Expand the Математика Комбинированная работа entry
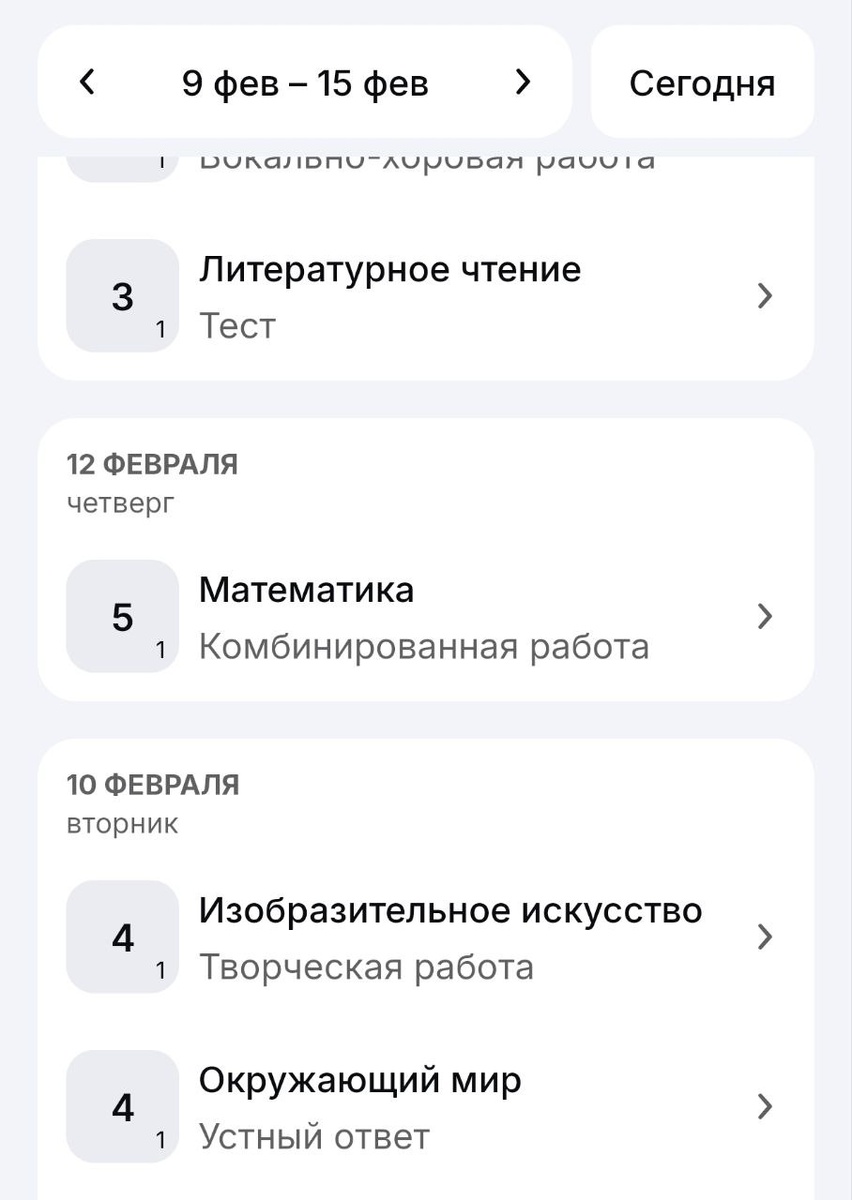The image size is (852, 1200). pyautogui.click(x=765, y=616)
